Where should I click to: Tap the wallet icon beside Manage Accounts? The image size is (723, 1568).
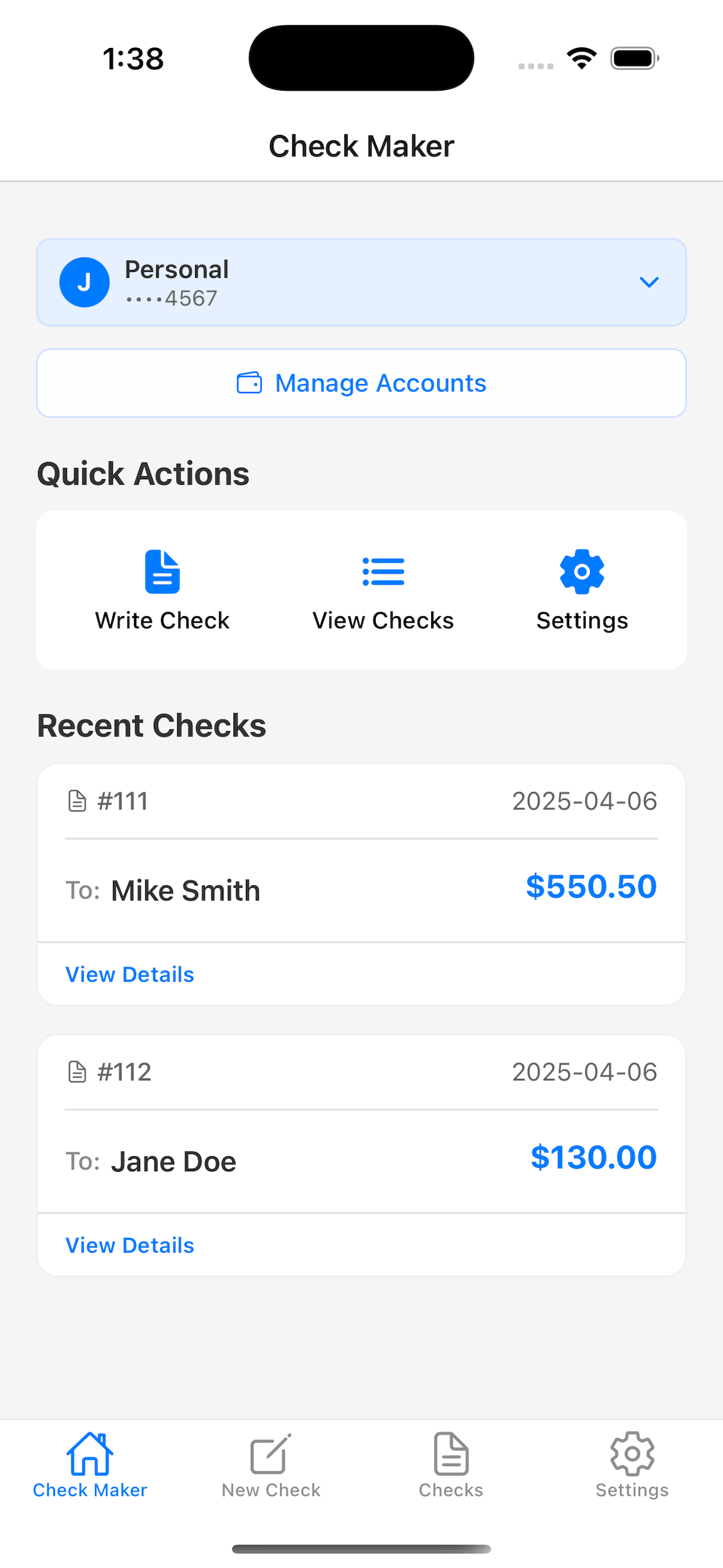(249, 382)
